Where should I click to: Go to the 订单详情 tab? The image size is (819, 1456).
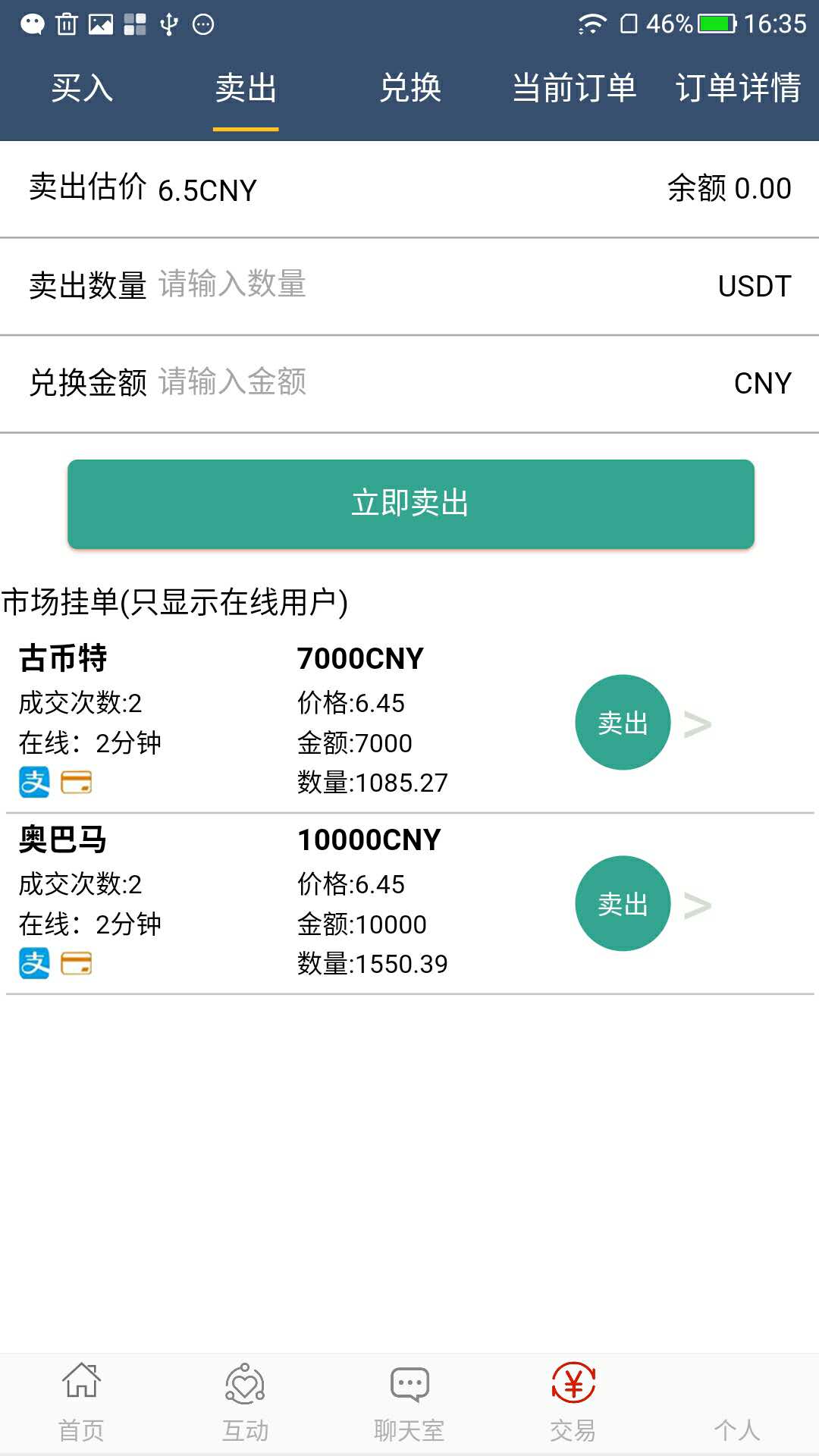point(738,88)
